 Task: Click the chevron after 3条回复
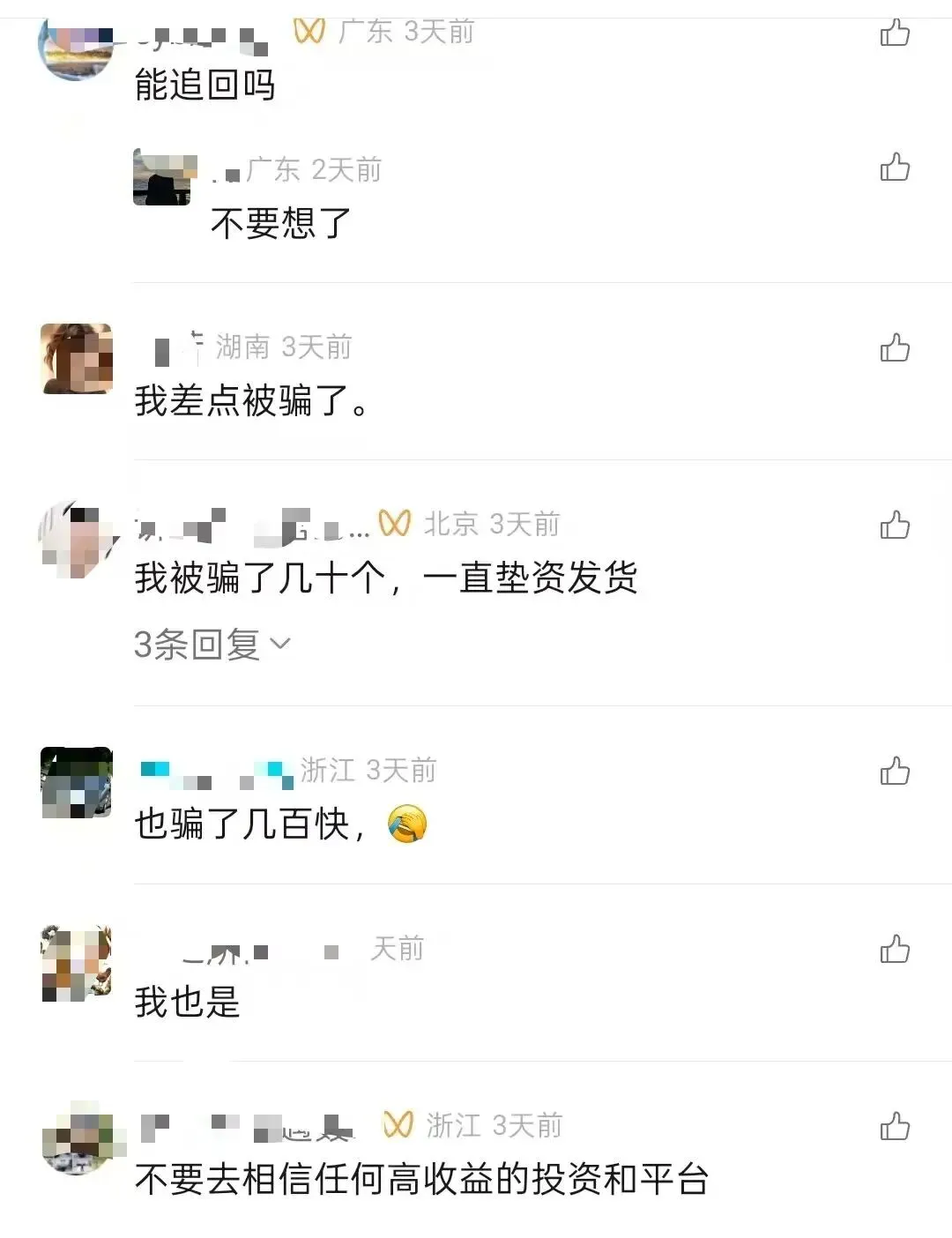(x=279, y=646)
